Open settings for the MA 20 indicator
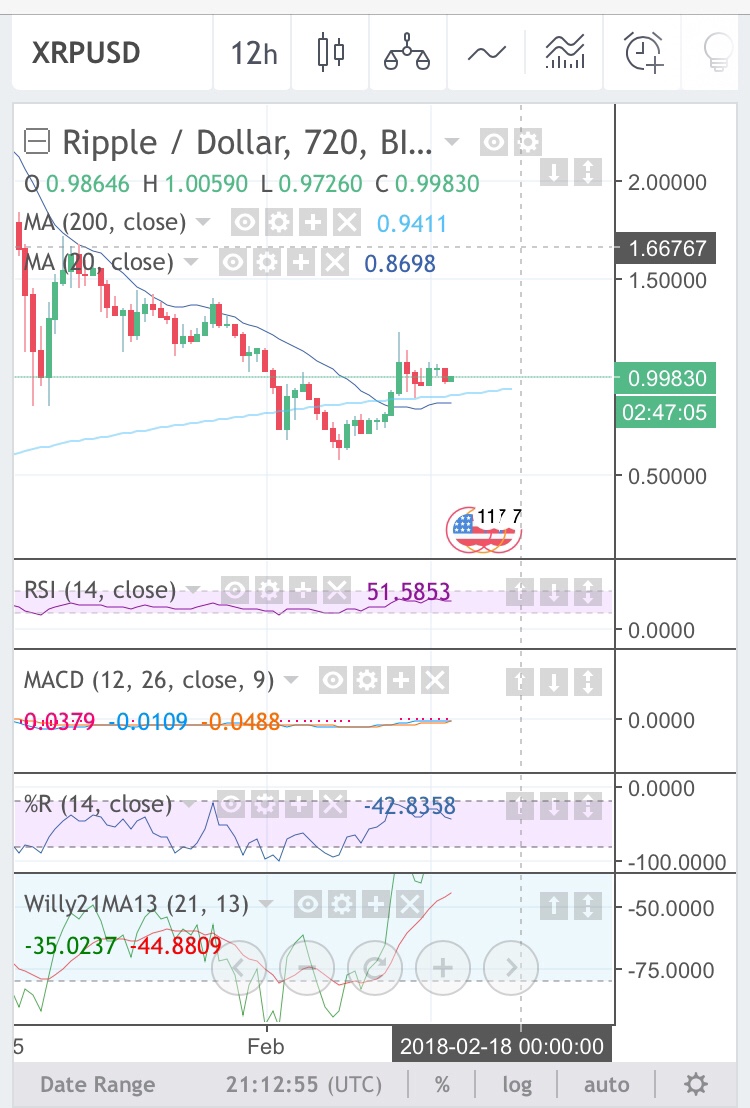750x1108 pixels. coord(266,263)
